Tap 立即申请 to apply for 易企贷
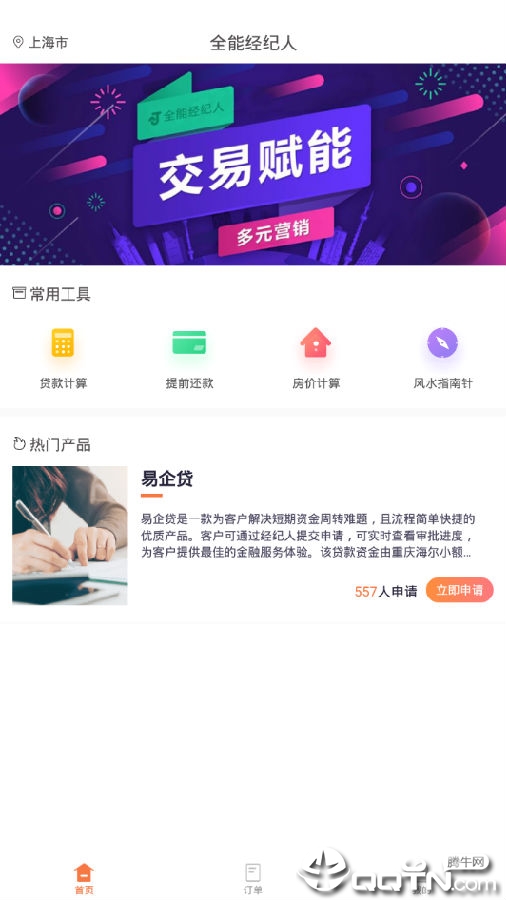This screenshot has height=900, width=506. (x=460, y=590)
